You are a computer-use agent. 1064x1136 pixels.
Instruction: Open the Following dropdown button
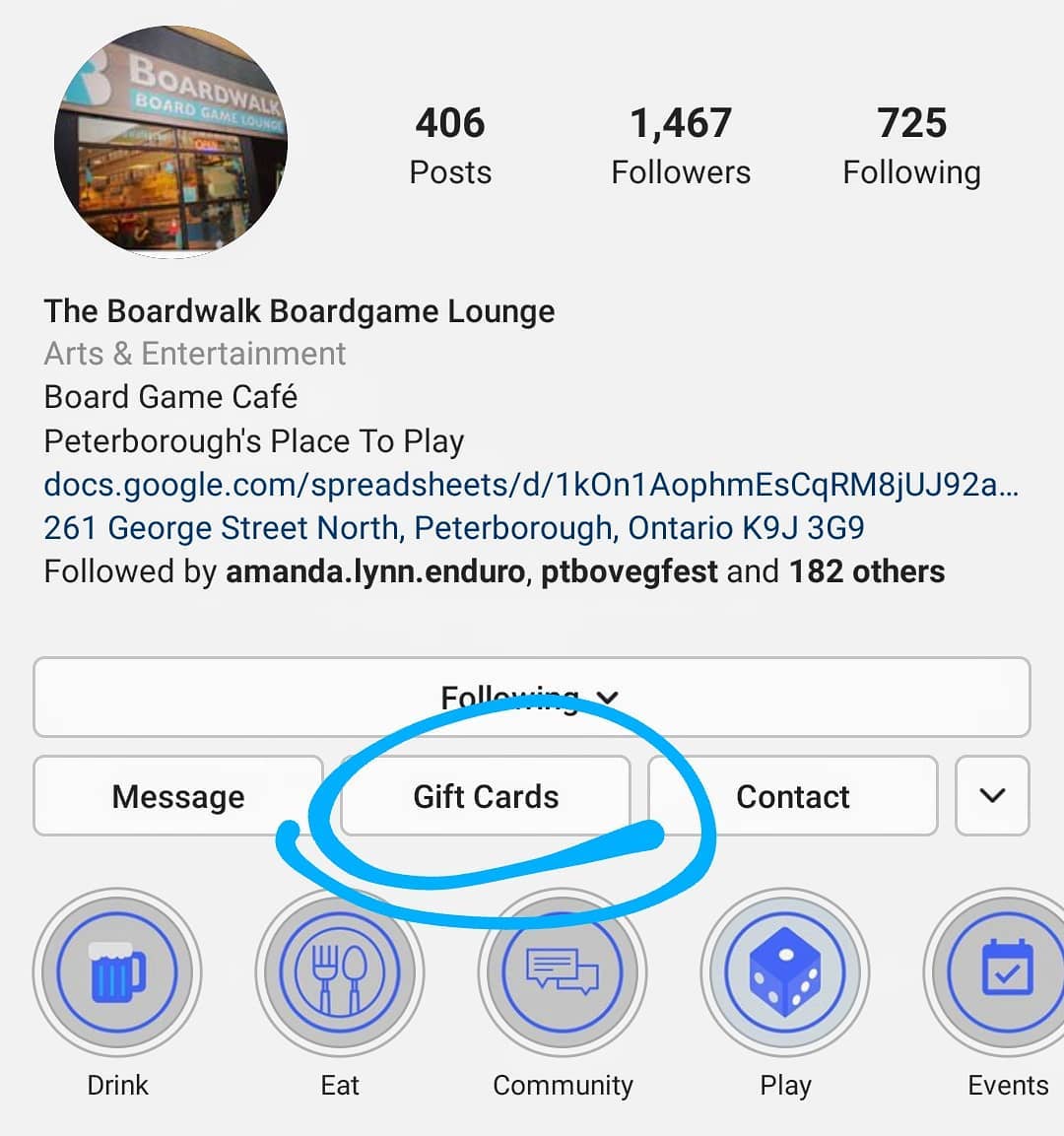click(531, 698)
